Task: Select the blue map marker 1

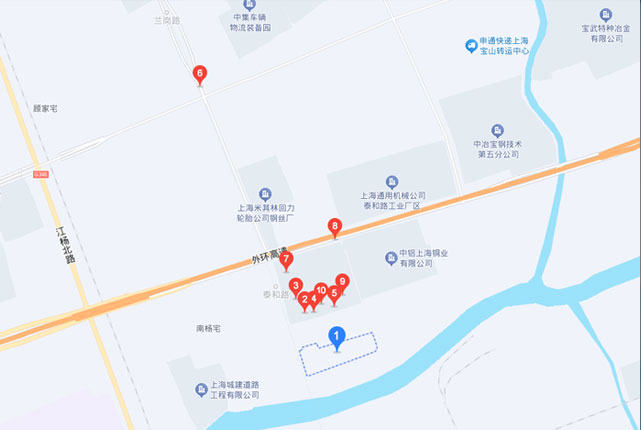Action: click(x=337, y=337)
